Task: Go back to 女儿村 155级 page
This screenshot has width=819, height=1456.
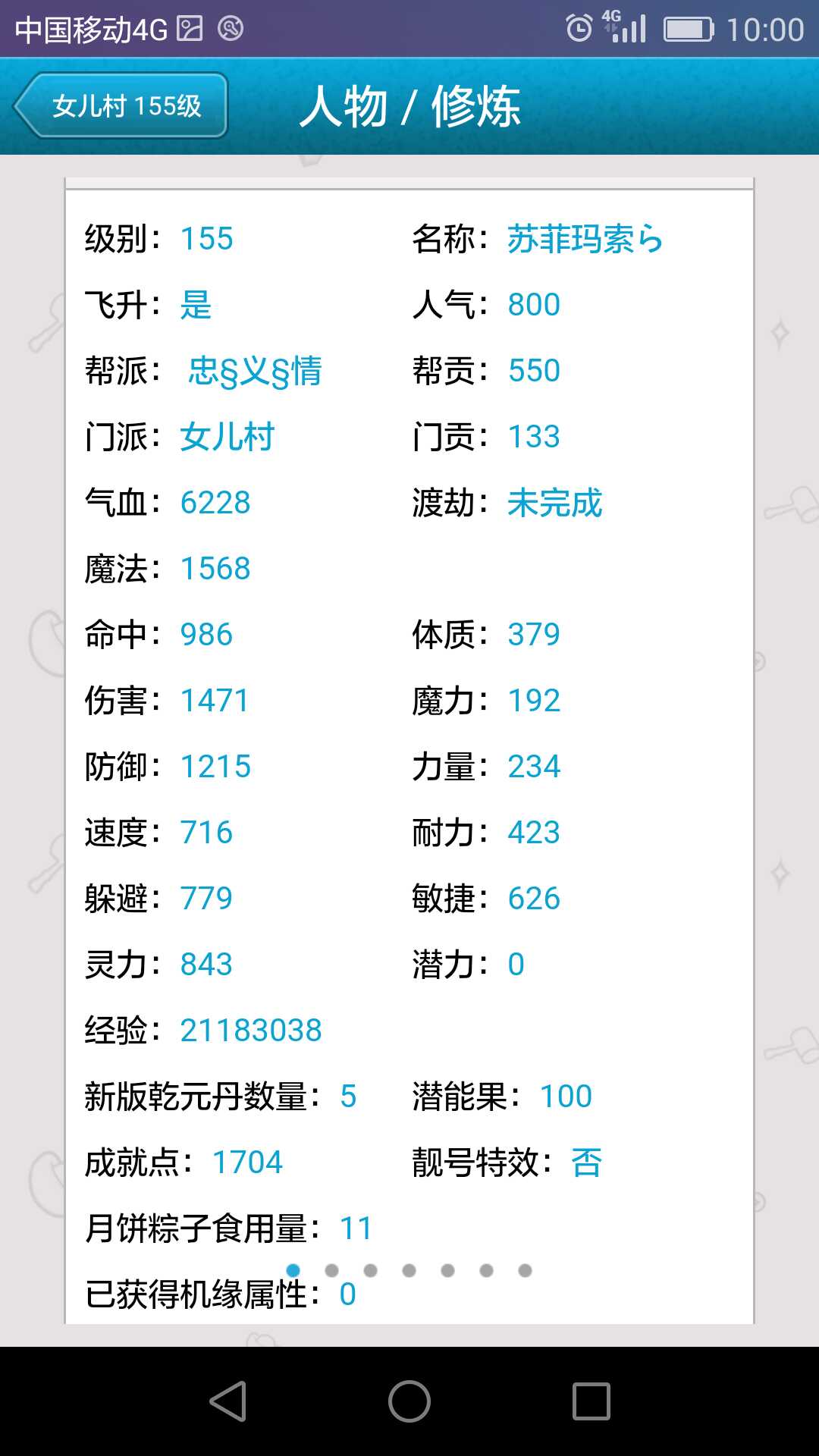Action: (x=121, y=105)
